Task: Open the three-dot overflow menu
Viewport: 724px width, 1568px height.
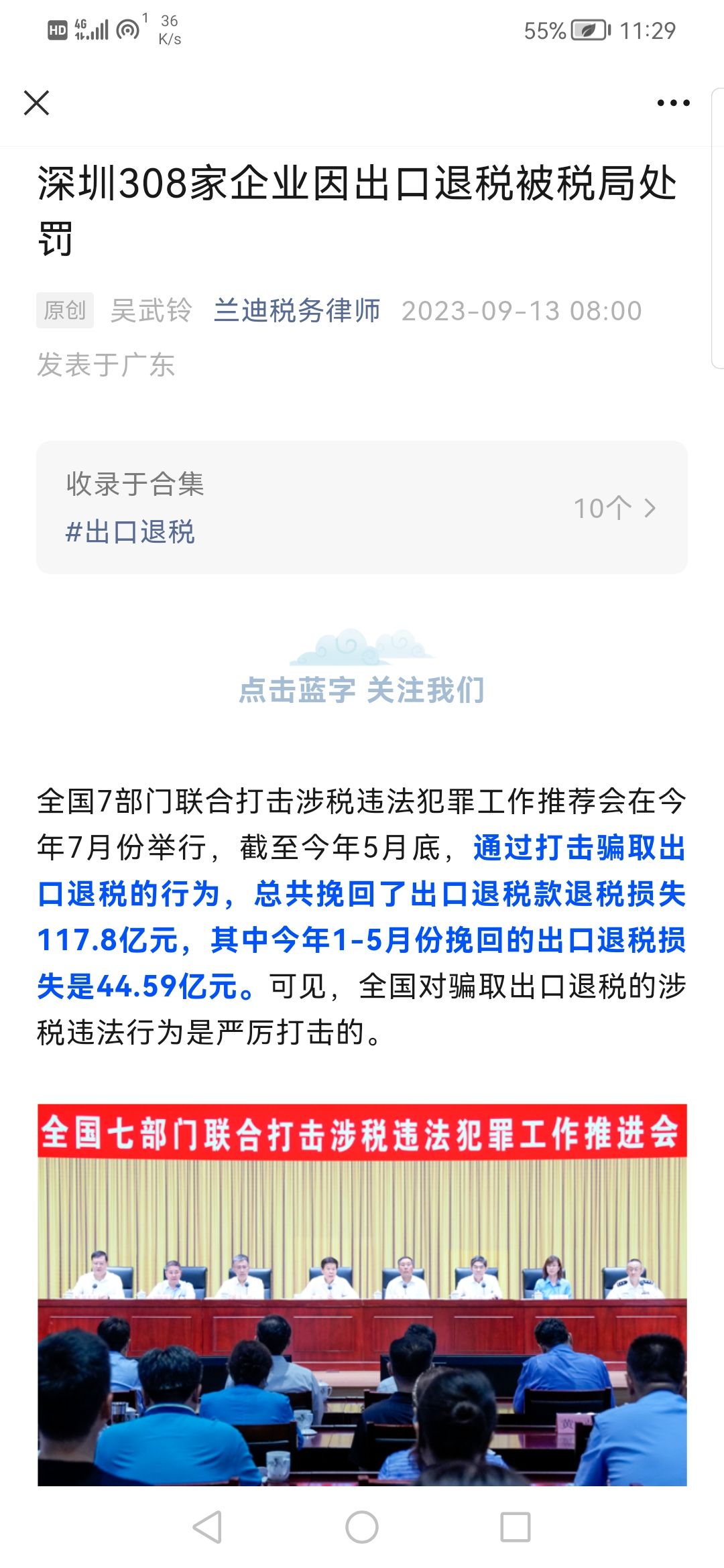Action: tap(673, 103)
